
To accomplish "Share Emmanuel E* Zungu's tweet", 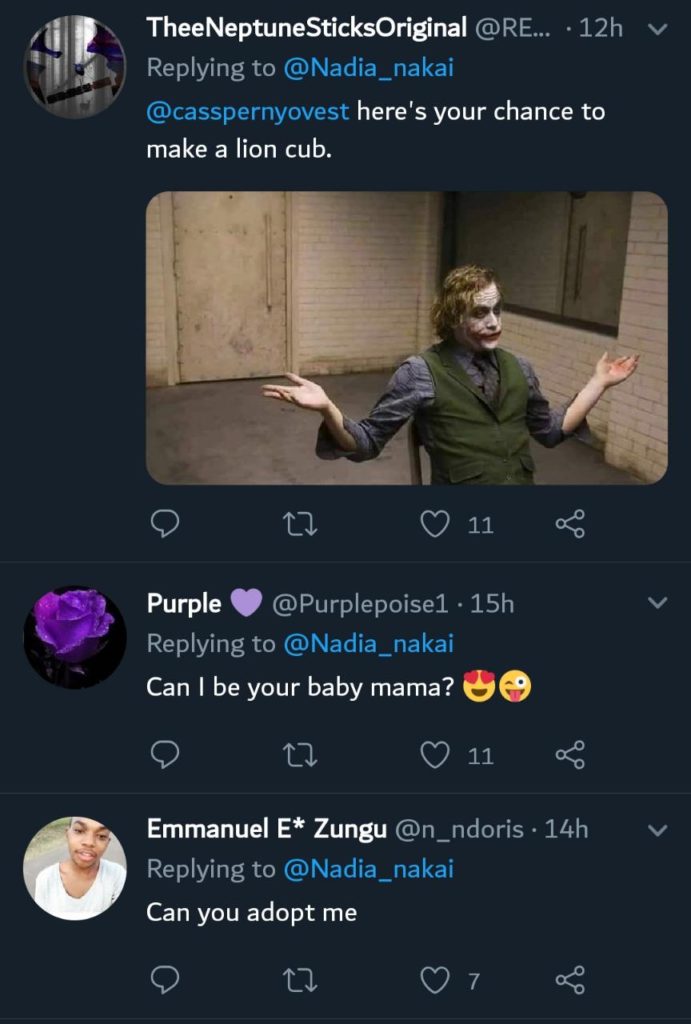I will (x=570, y=981).
